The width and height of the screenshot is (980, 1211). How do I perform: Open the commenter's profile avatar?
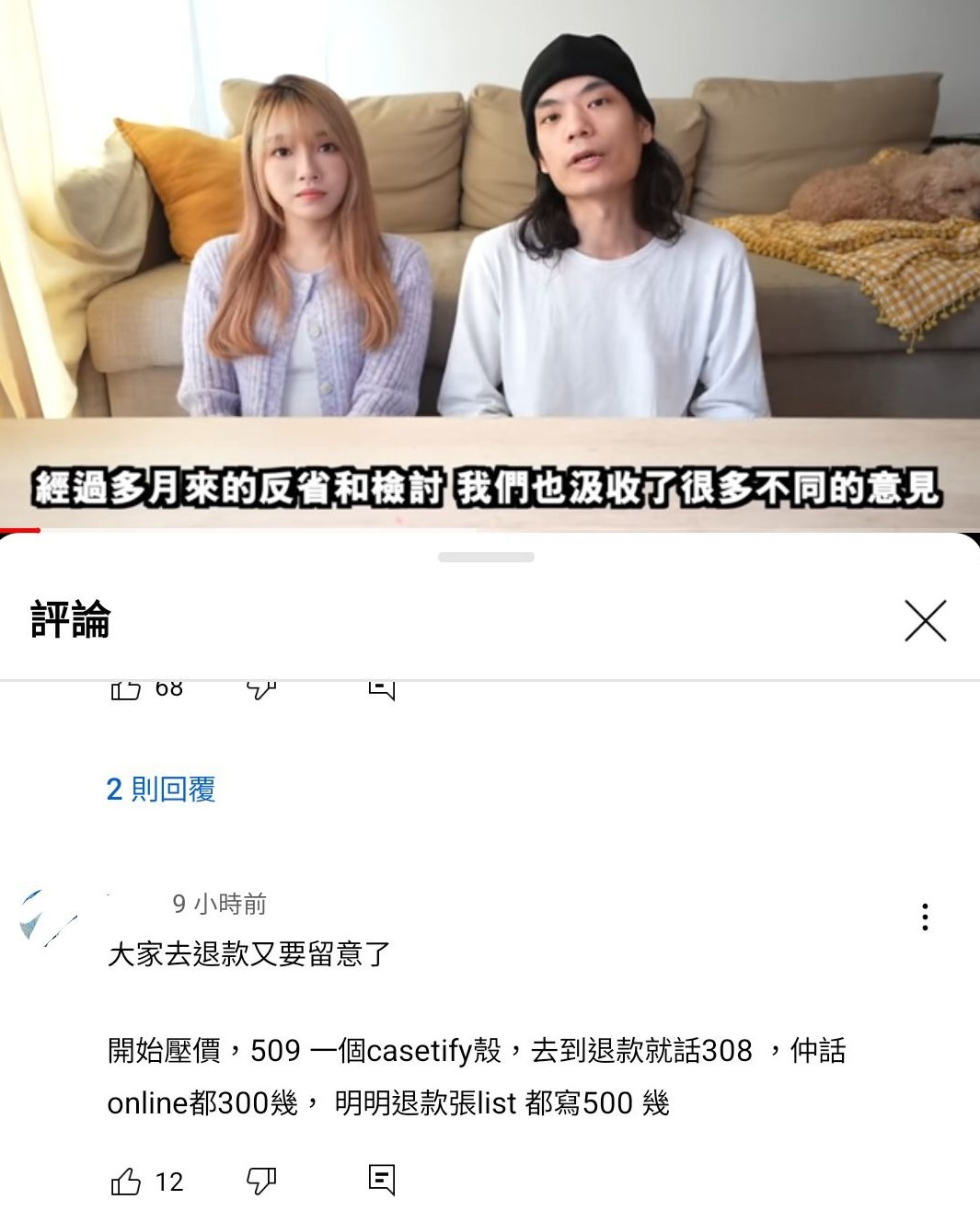[48, 917]
